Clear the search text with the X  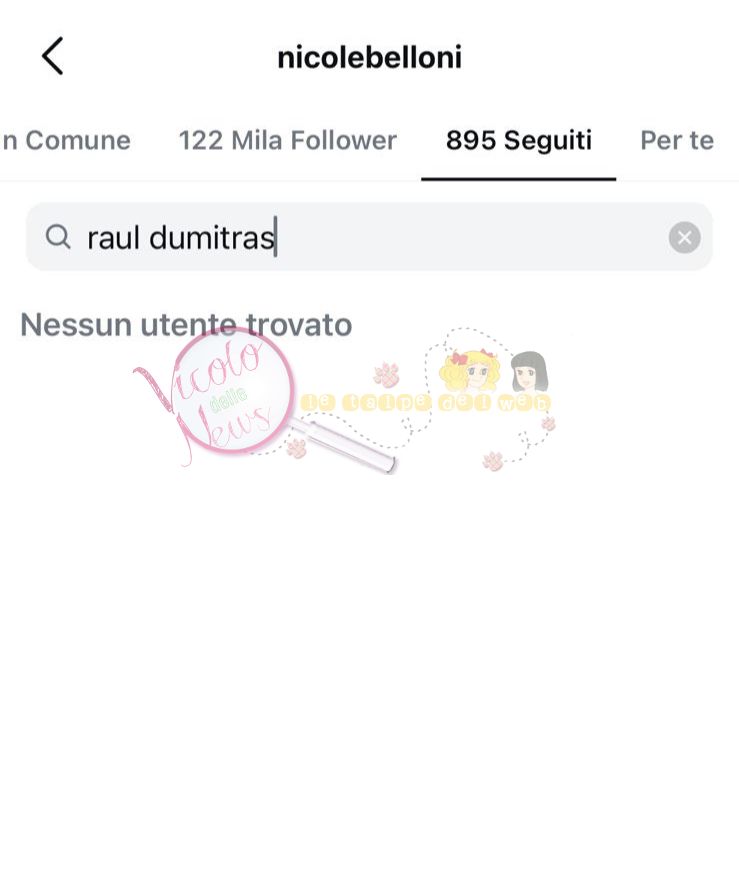[x=684, y=238]
